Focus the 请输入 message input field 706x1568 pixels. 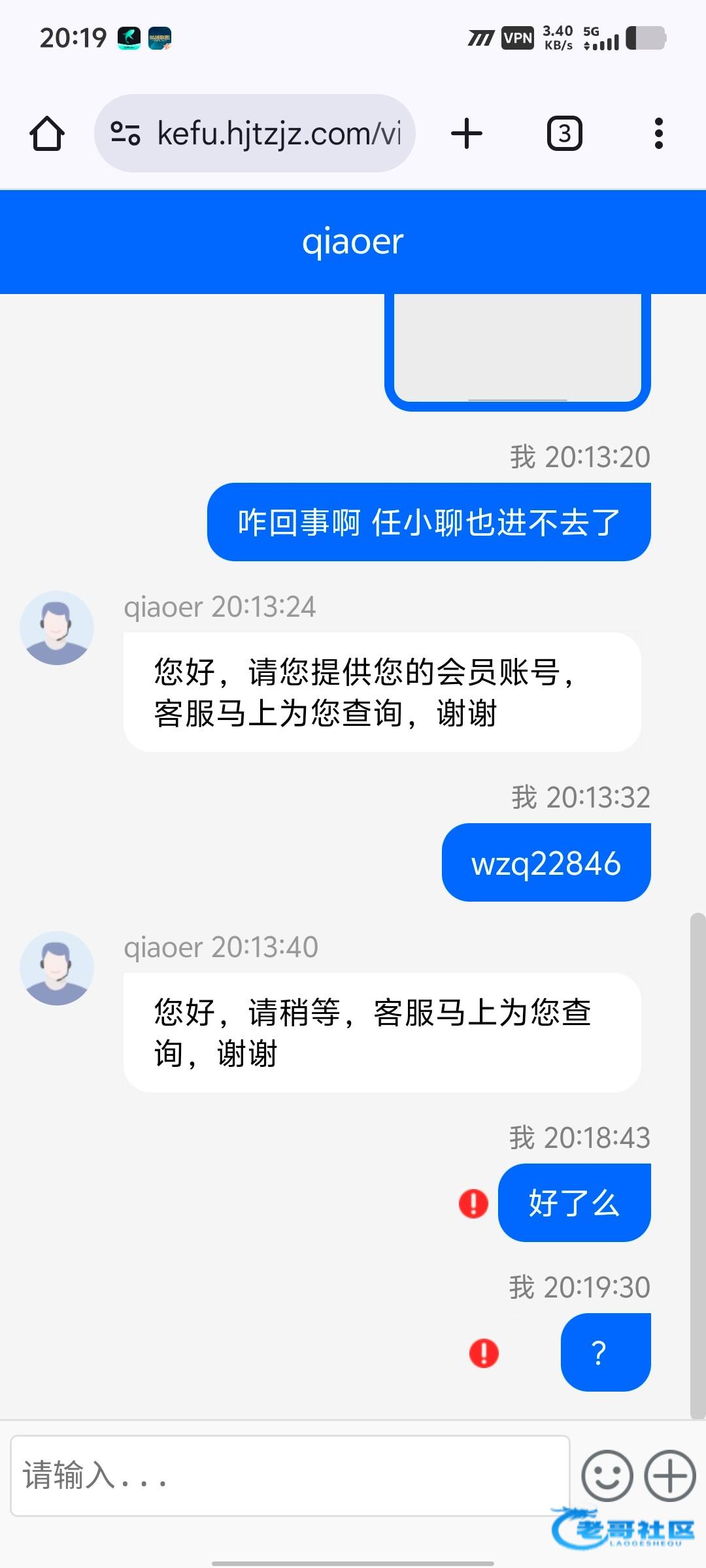pos(290,1475)
